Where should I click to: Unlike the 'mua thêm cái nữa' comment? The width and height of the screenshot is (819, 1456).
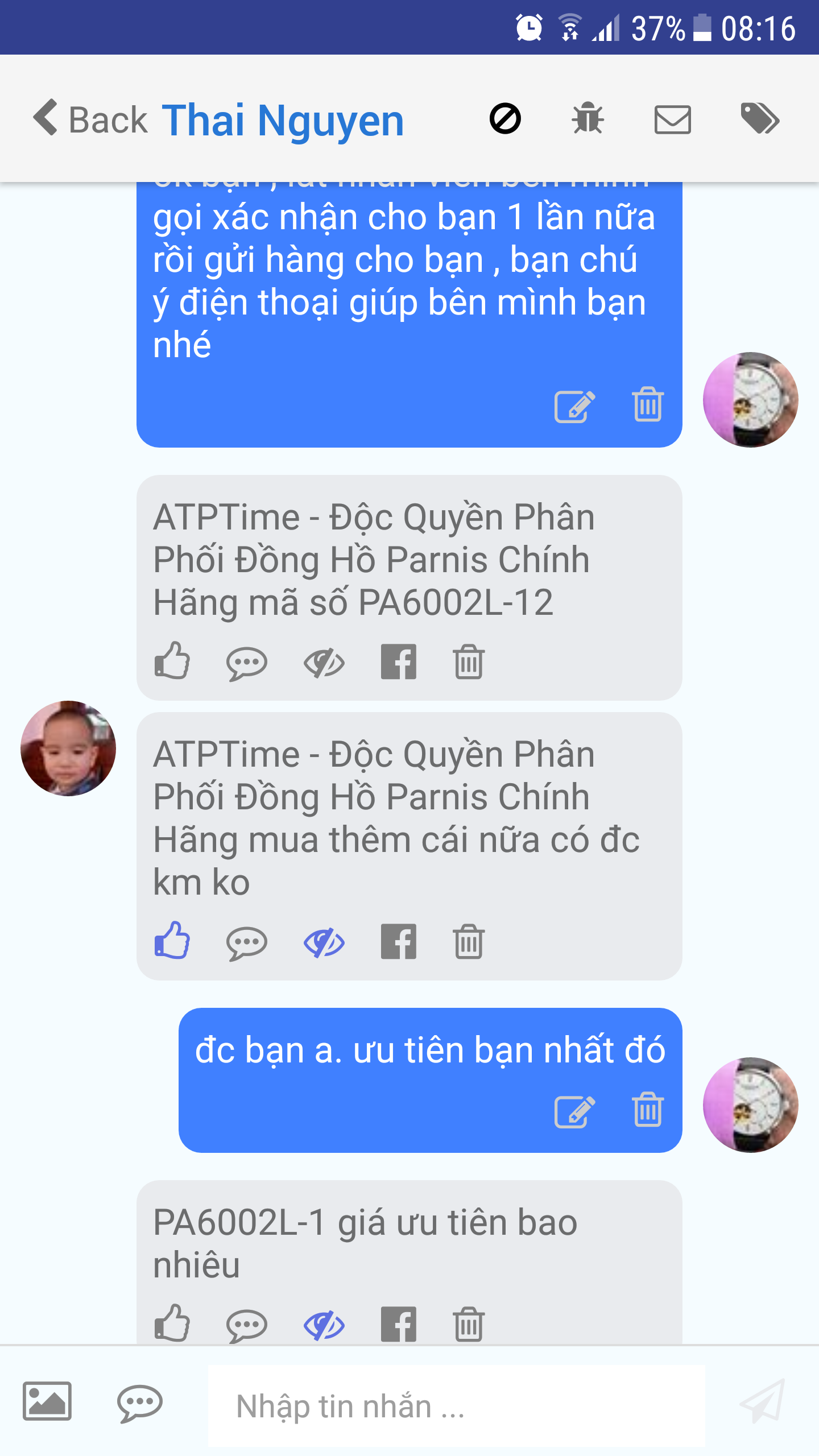[172, 941]
